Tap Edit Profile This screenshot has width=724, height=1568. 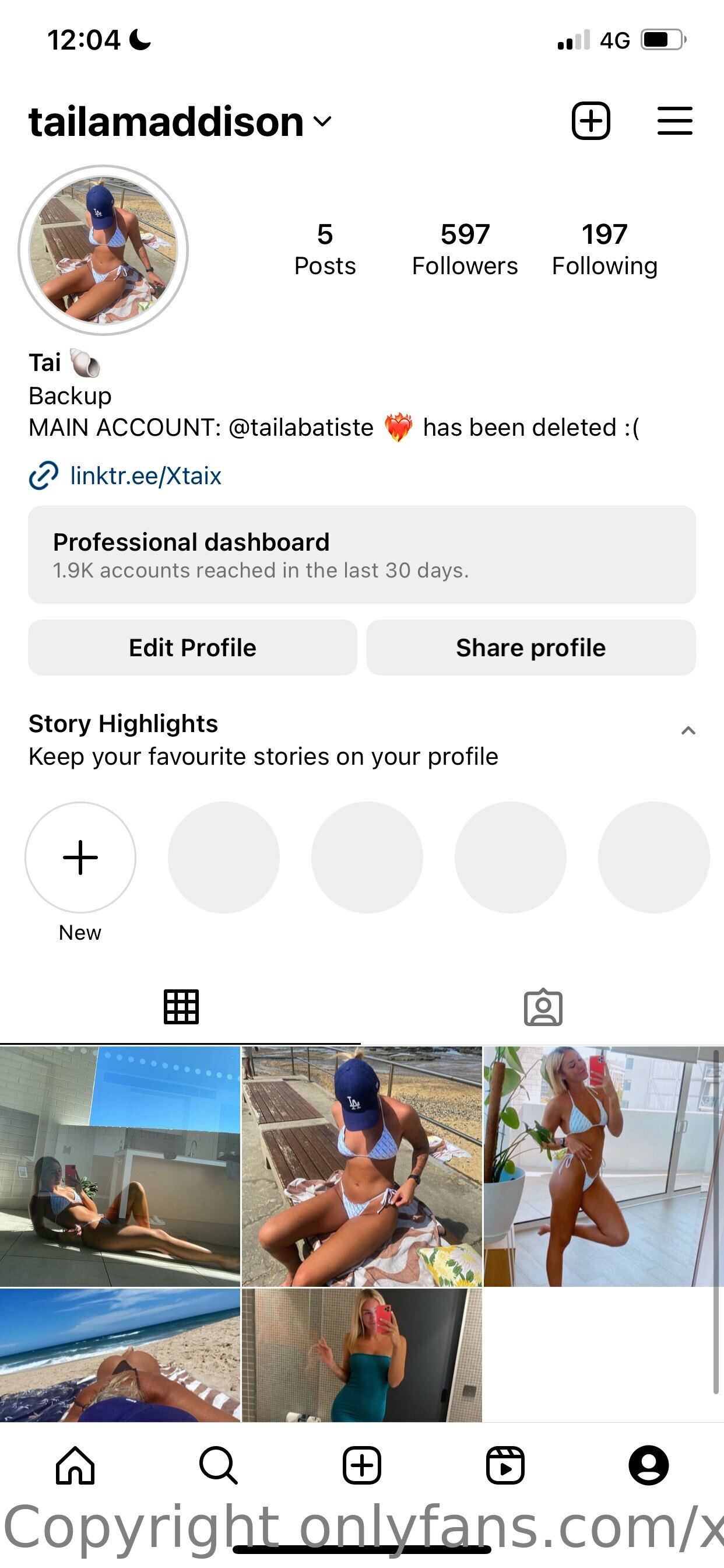pos(192,647)
